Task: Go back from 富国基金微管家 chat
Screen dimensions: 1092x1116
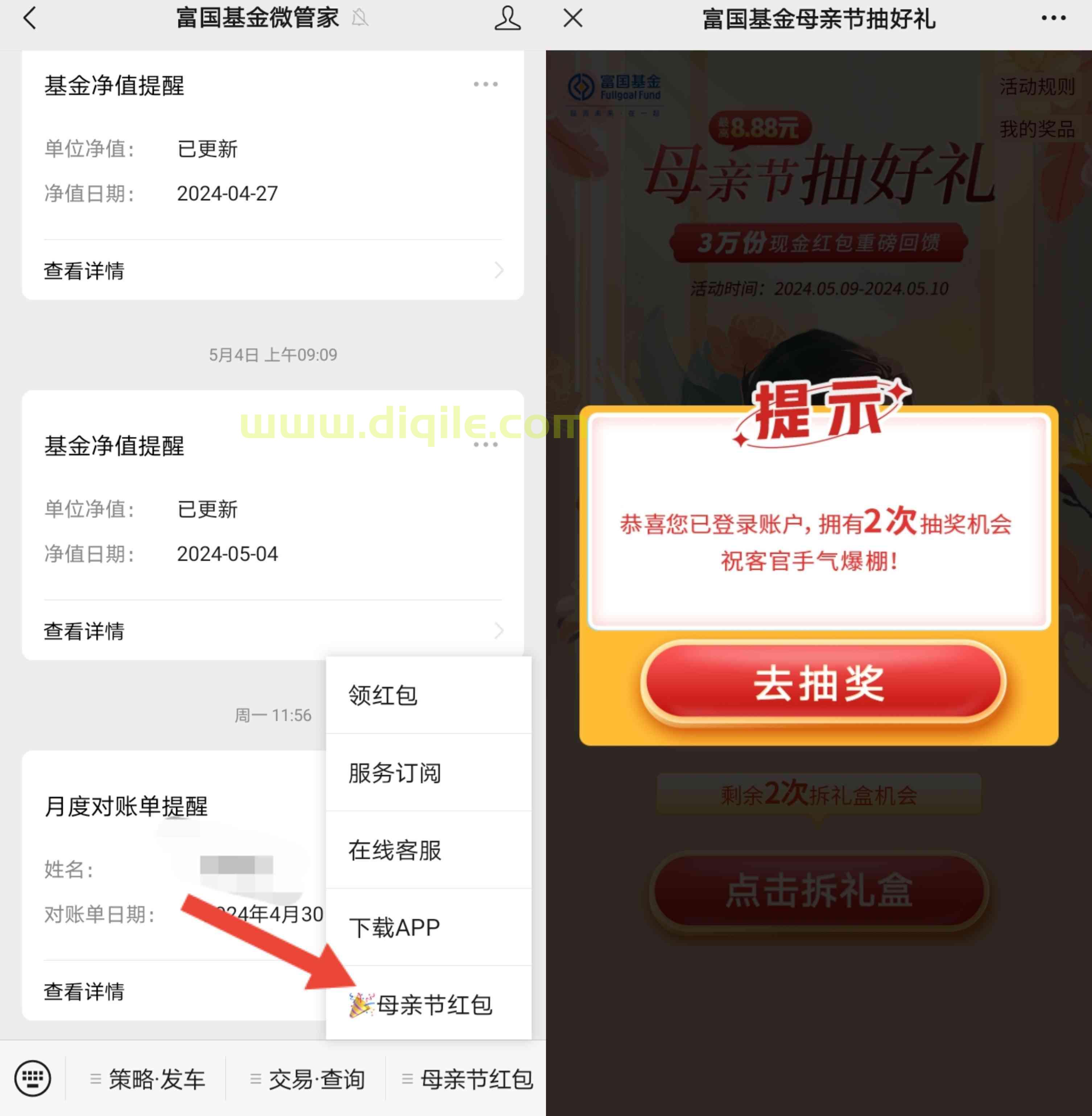Action: click(30, 18)
